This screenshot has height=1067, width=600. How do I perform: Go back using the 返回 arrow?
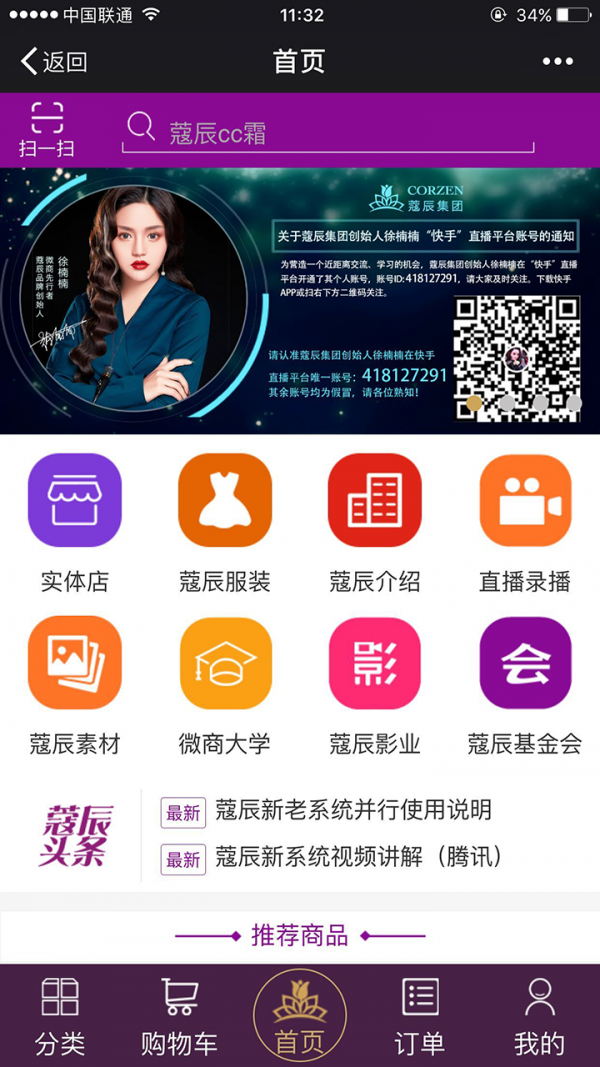[x=54, y=62]
